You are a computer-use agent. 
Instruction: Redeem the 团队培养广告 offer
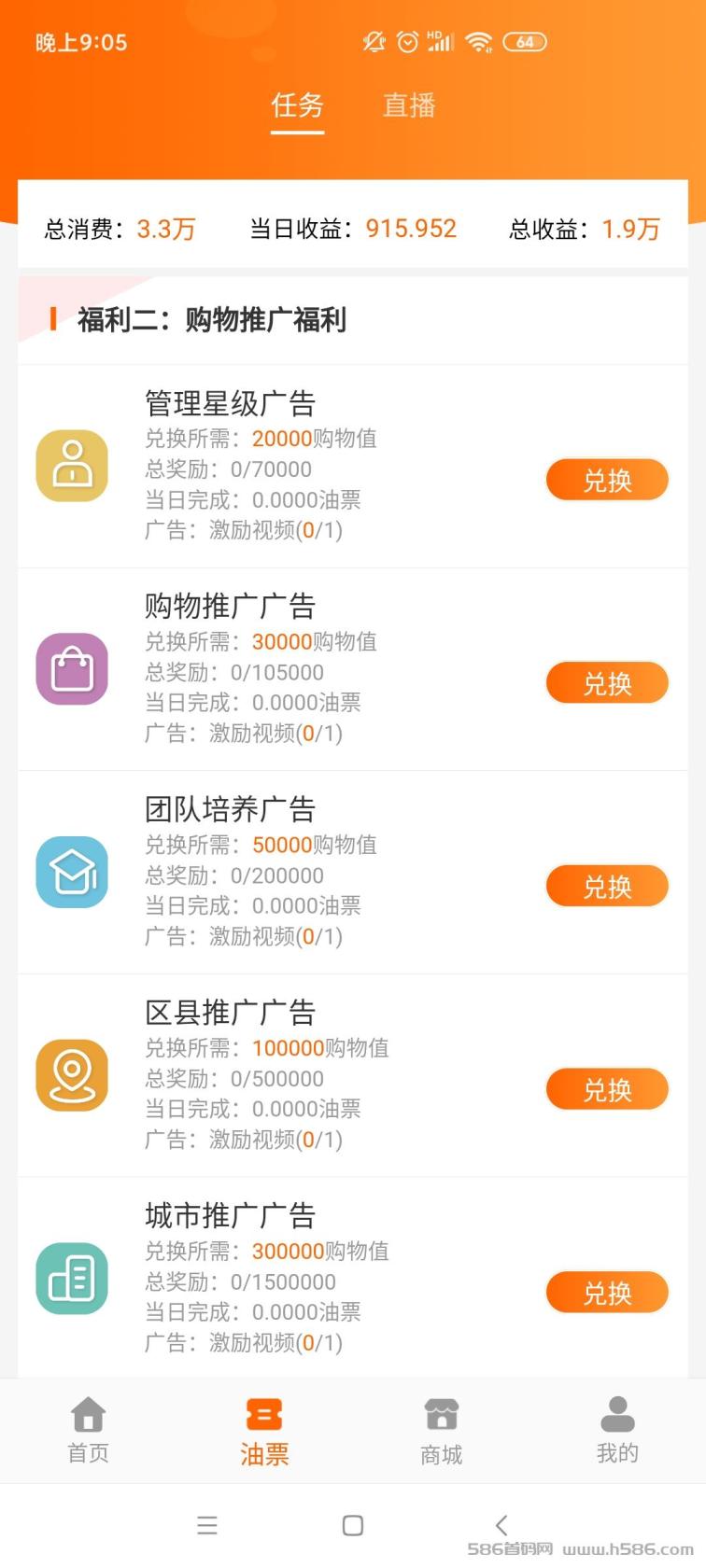[x=607, y=887]
